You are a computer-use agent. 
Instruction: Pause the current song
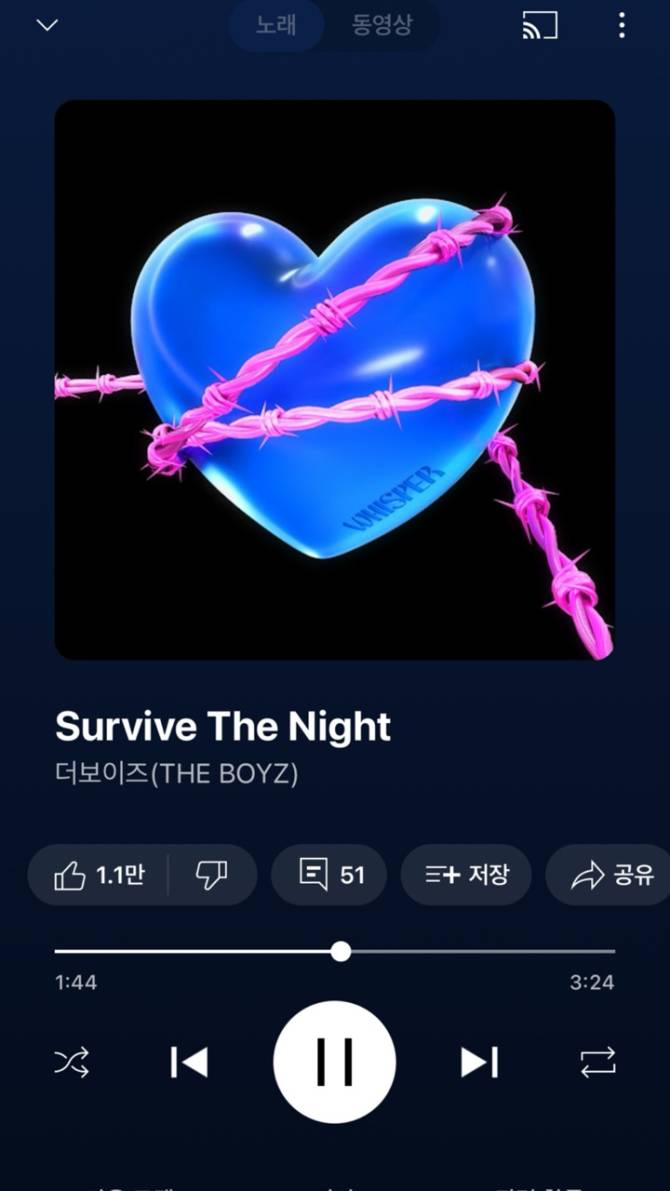coord(334,1061)
